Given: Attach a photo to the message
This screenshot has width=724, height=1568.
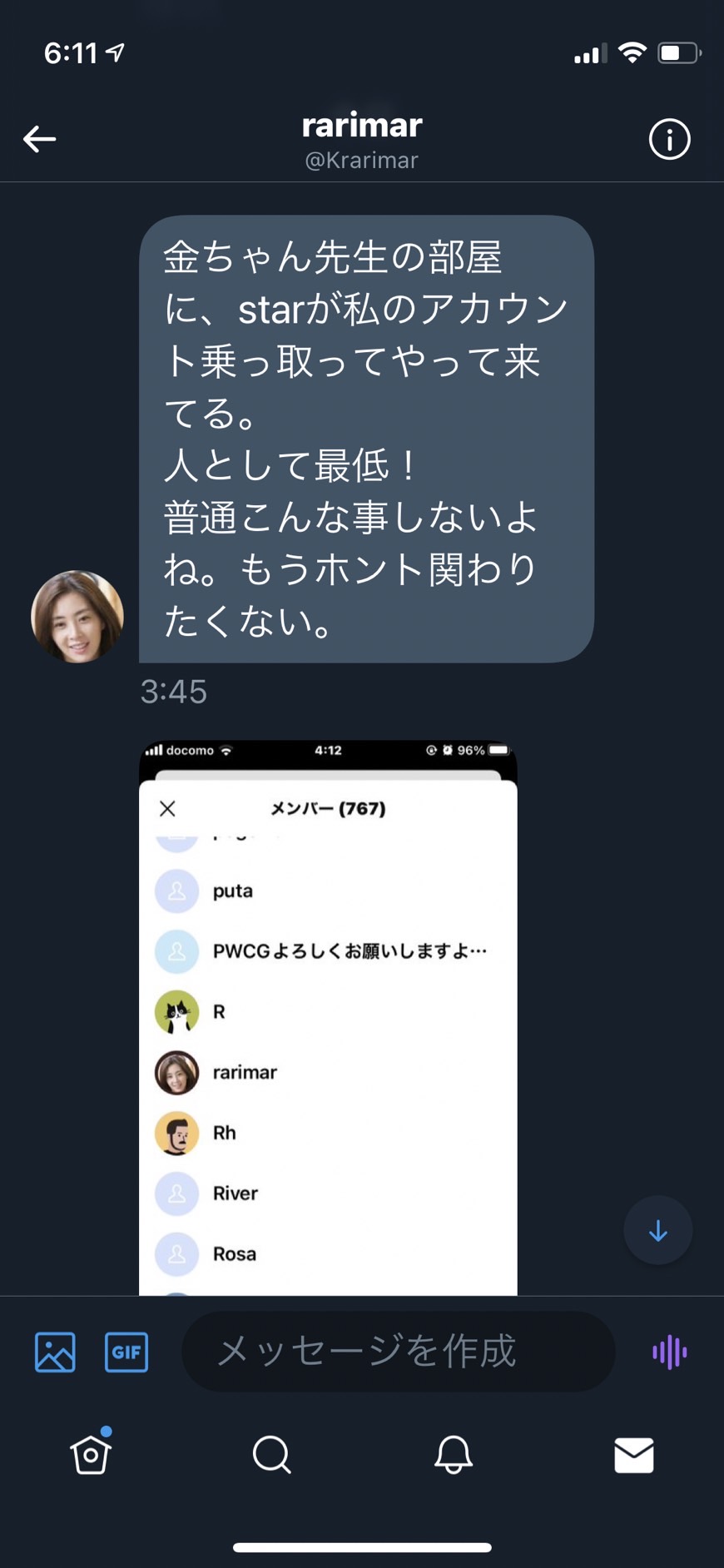Looking at the screenshot, I should [55, 1352].
